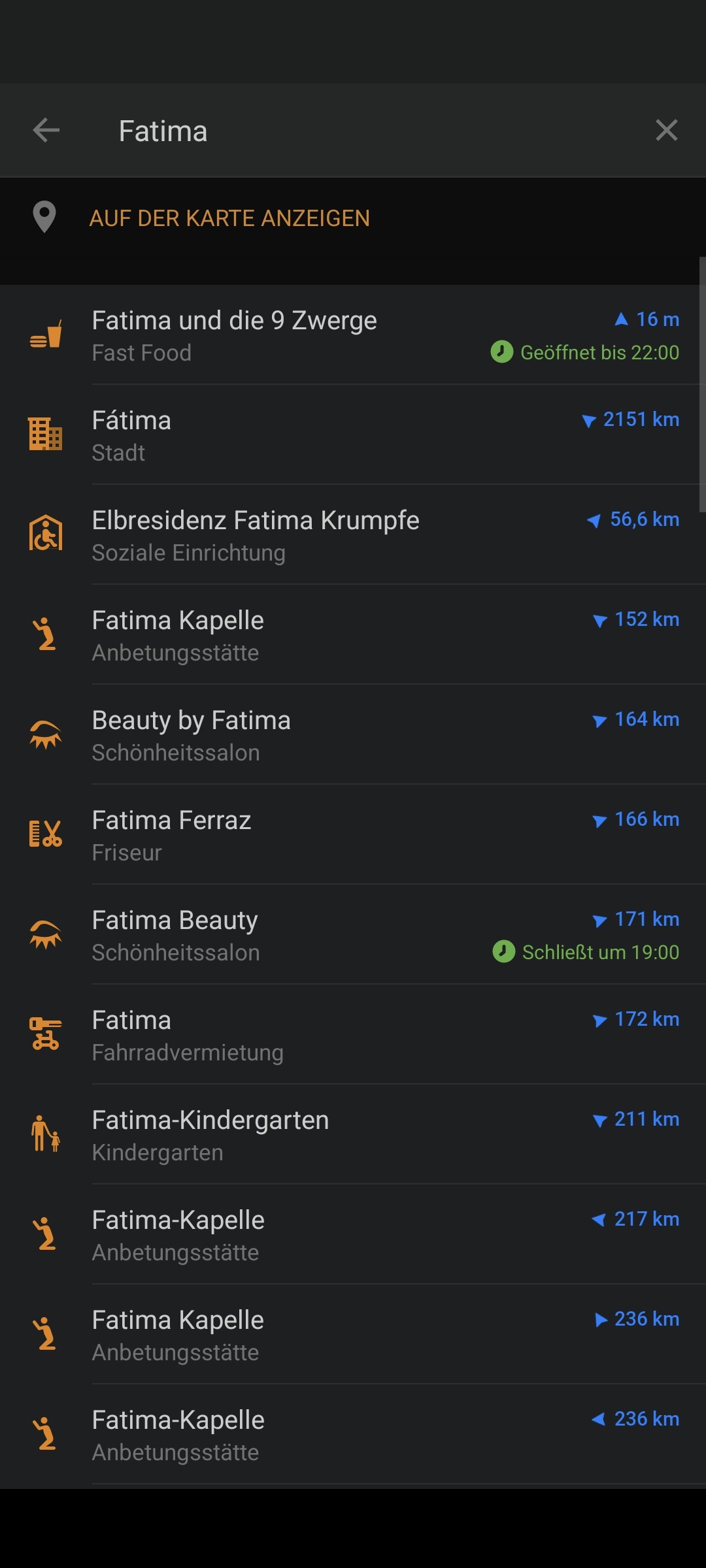This screenshot has height=1568, width=706.
Task: Open Fatima und die 9 Zwerge
Action: [353, 335]
